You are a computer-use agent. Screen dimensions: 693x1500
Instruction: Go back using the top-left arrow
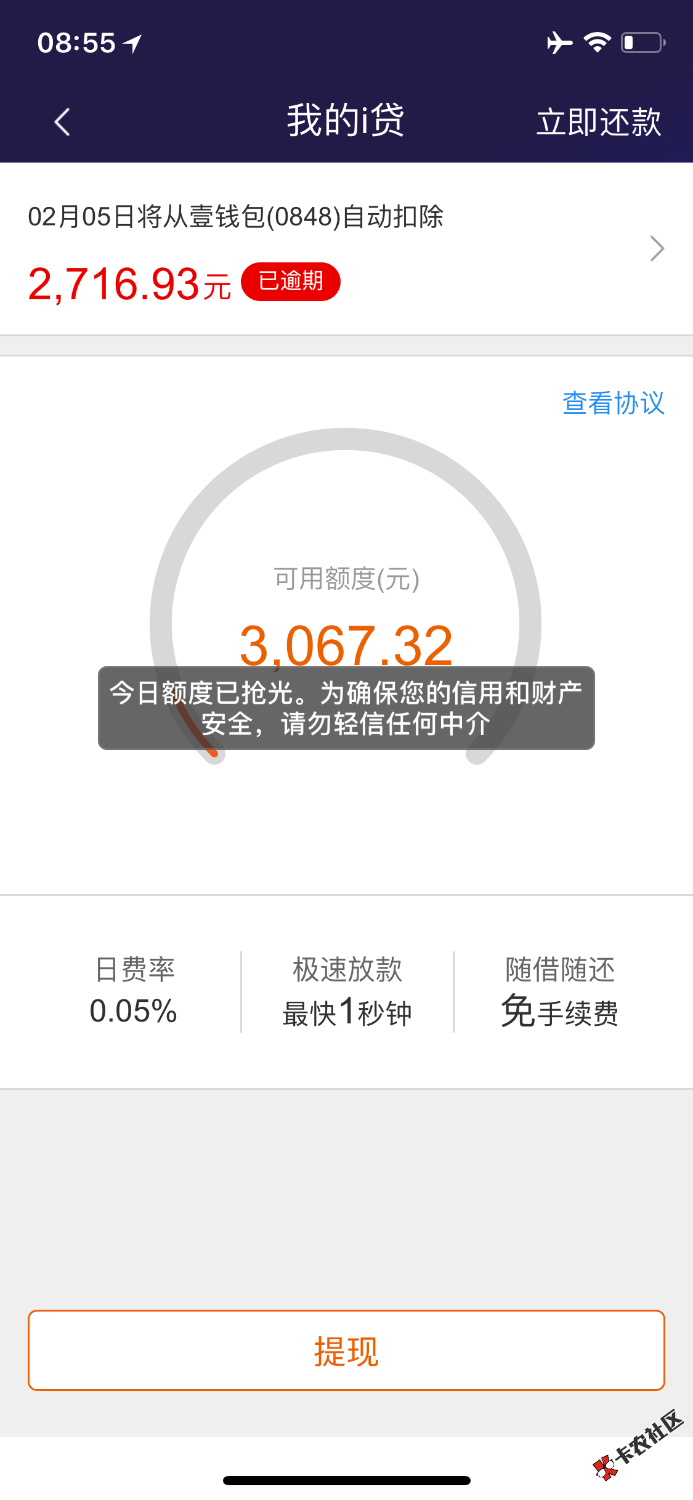62,122
